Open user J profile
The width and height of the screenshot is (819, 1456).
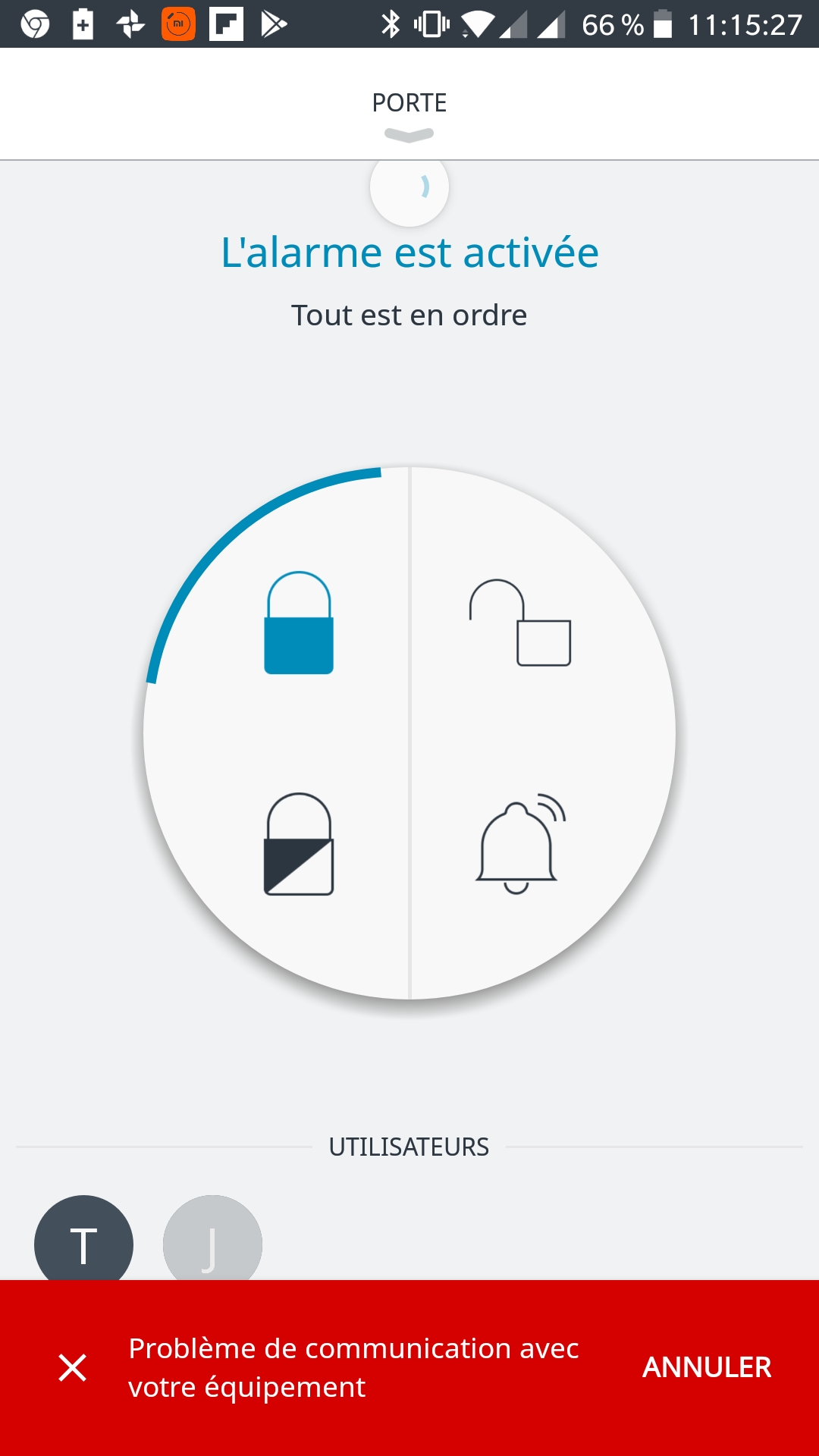(212, 1240)
